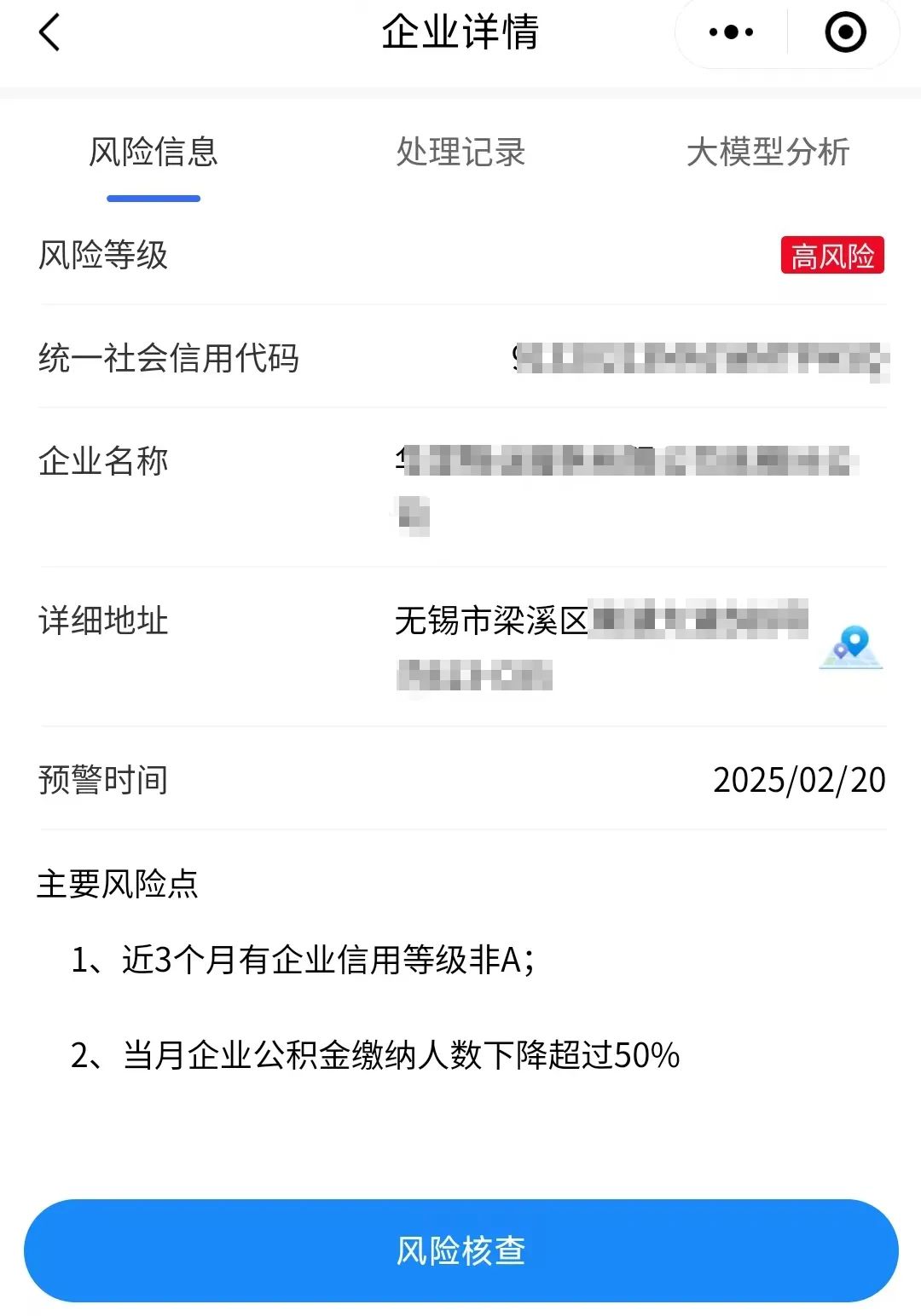Select the 风险信息 tab
Viewport: 921px width, 1316px height.
tap(153, 153)
